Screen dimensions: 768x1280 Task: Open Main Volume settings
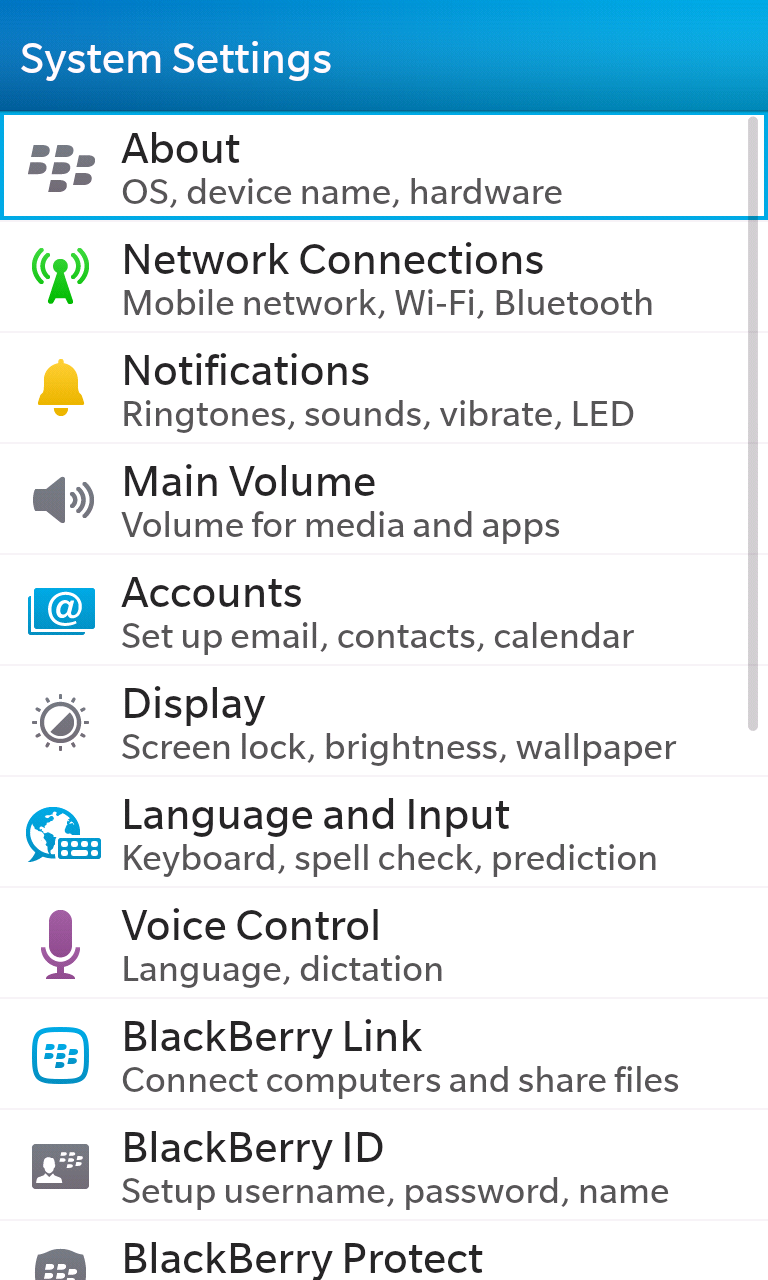pos(384,499)
